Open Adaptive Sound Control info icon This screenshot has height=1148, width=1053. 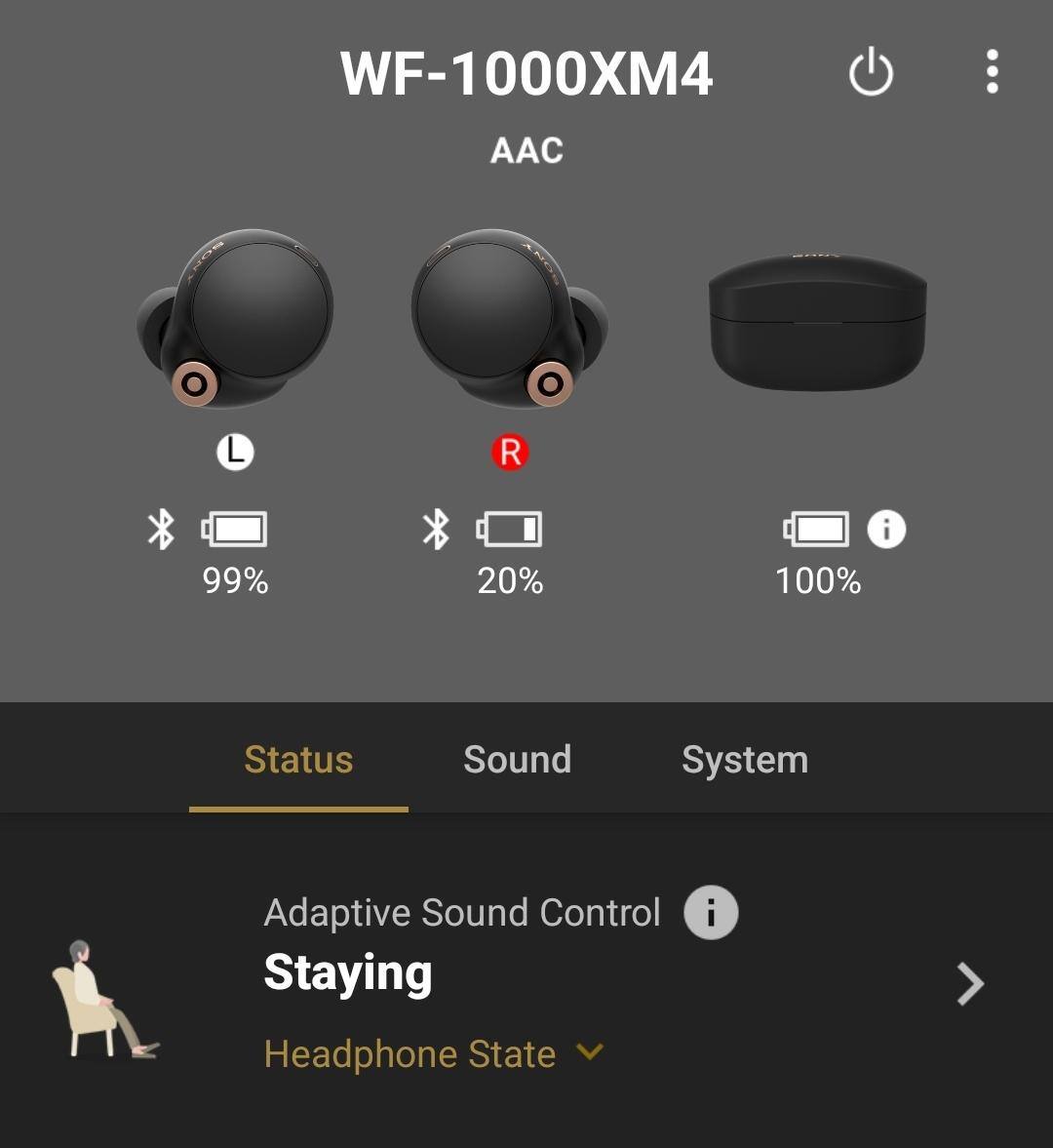[x=711, y=913]
